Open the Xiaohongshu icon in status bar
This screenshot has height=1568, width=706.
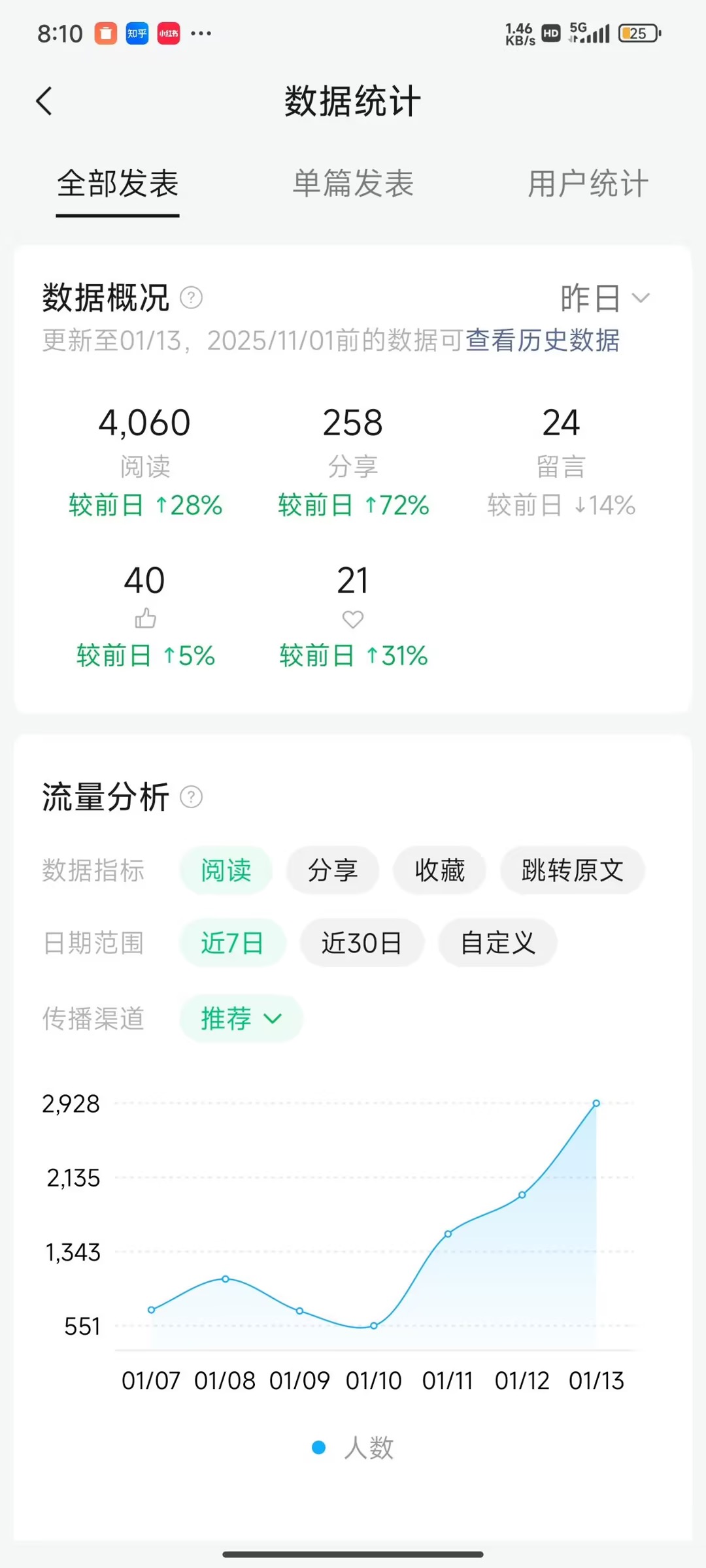[x=168, y=33]
